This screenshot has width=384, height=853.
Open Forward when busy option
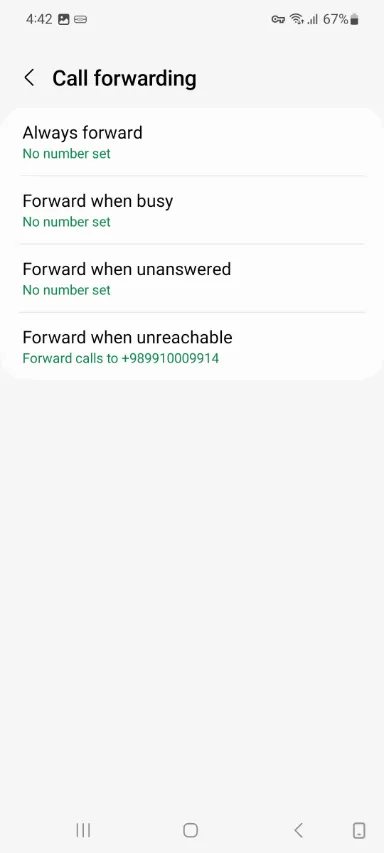point(192,210)
